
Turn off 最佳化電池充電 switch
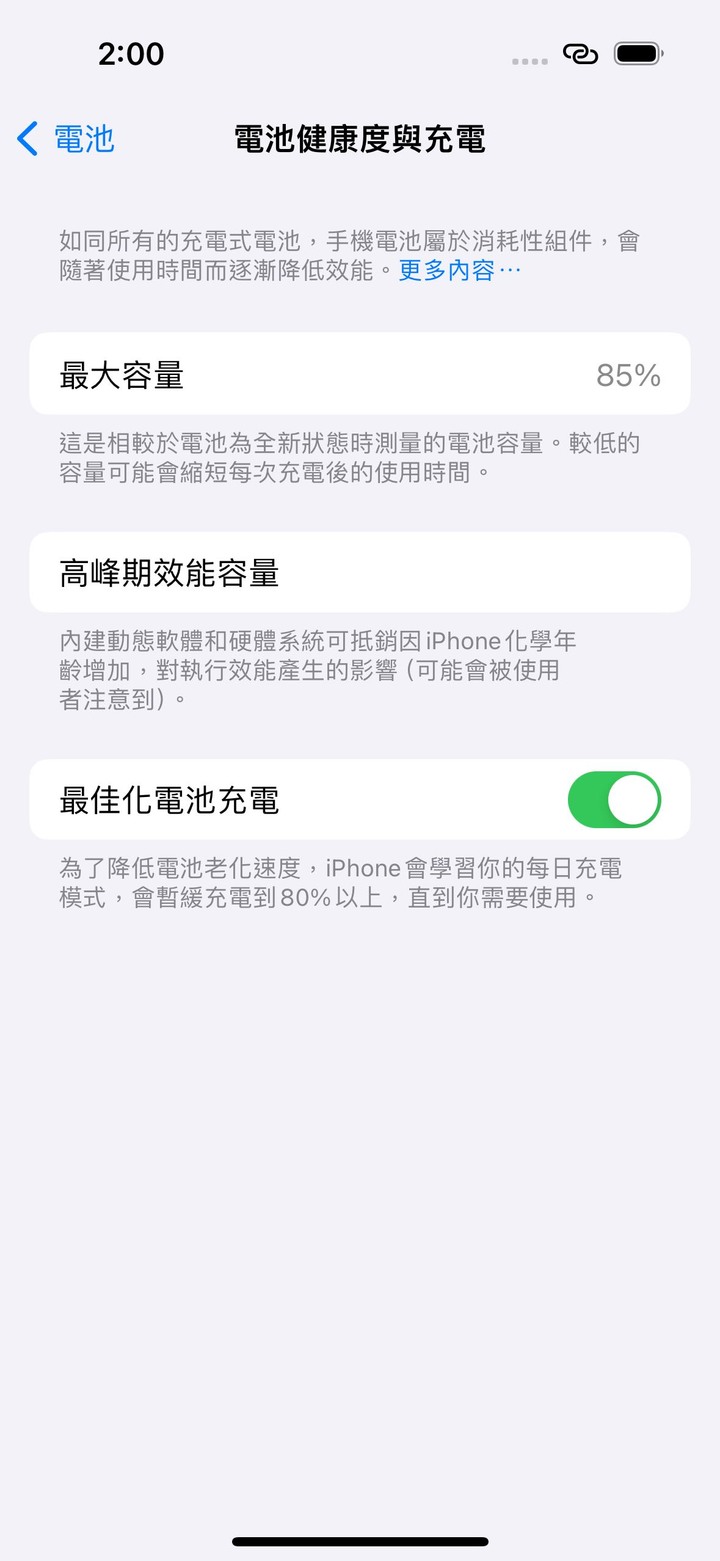tap(613, 800)
